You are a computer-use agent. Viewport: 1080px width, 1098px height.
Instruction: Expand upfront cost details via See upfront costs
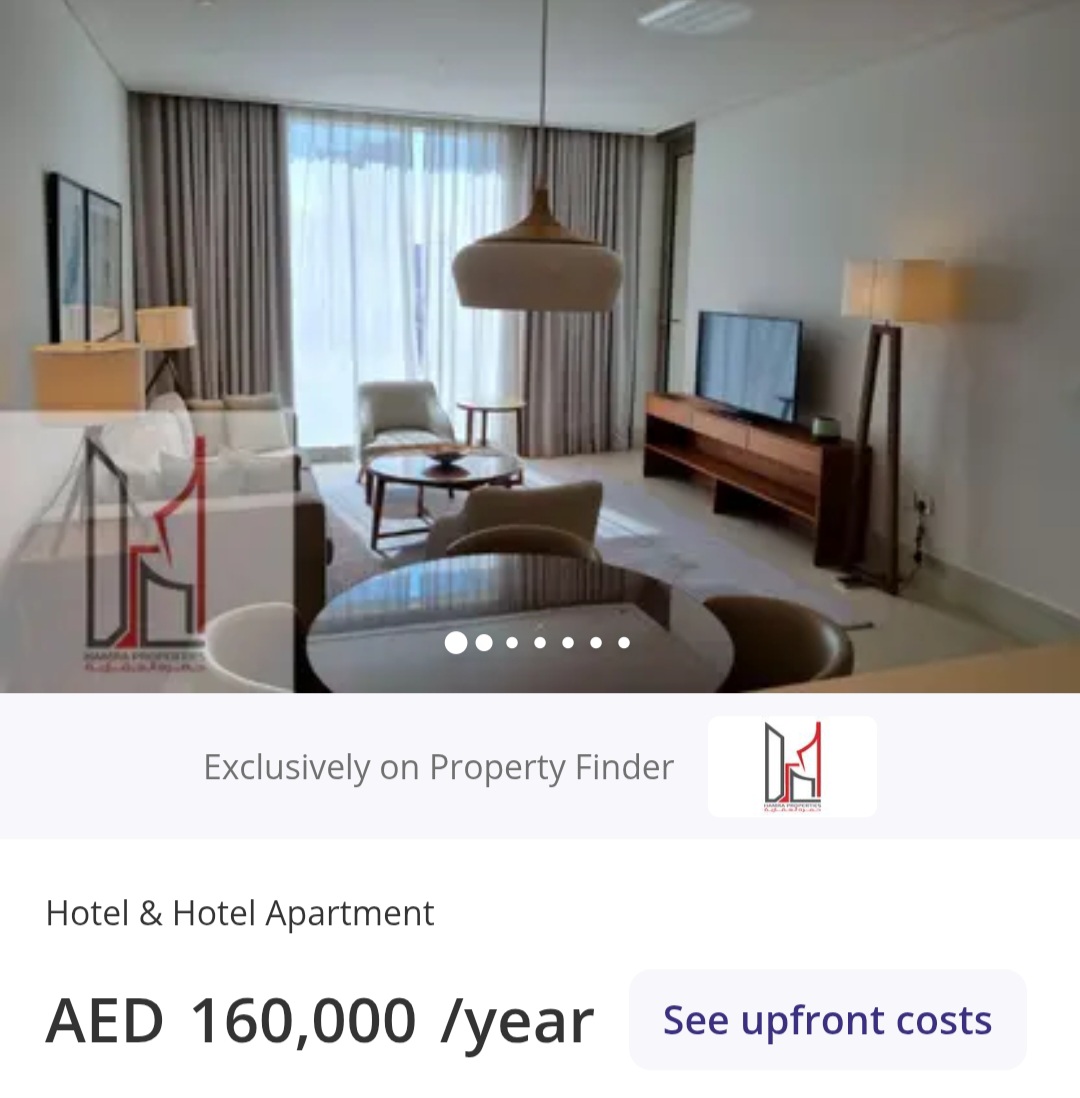click(x=827, y=1020)
